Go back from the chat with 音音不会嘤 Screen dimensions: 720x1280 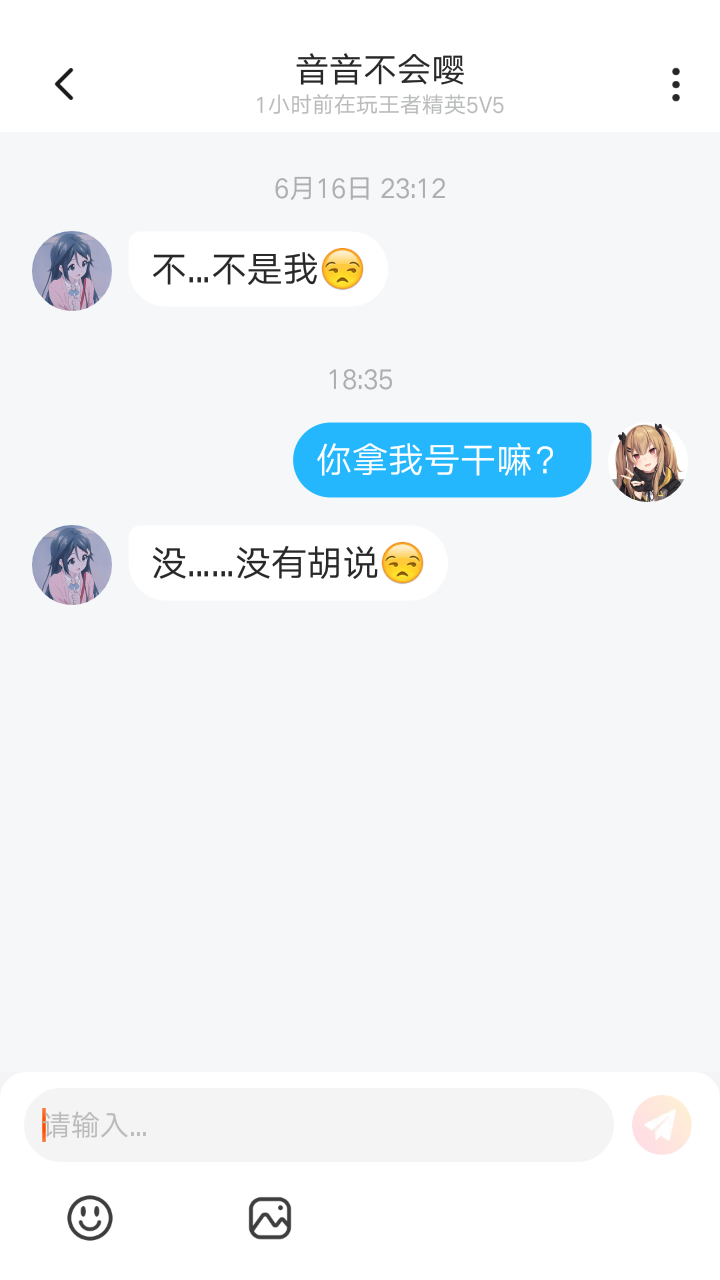point(65,84)
